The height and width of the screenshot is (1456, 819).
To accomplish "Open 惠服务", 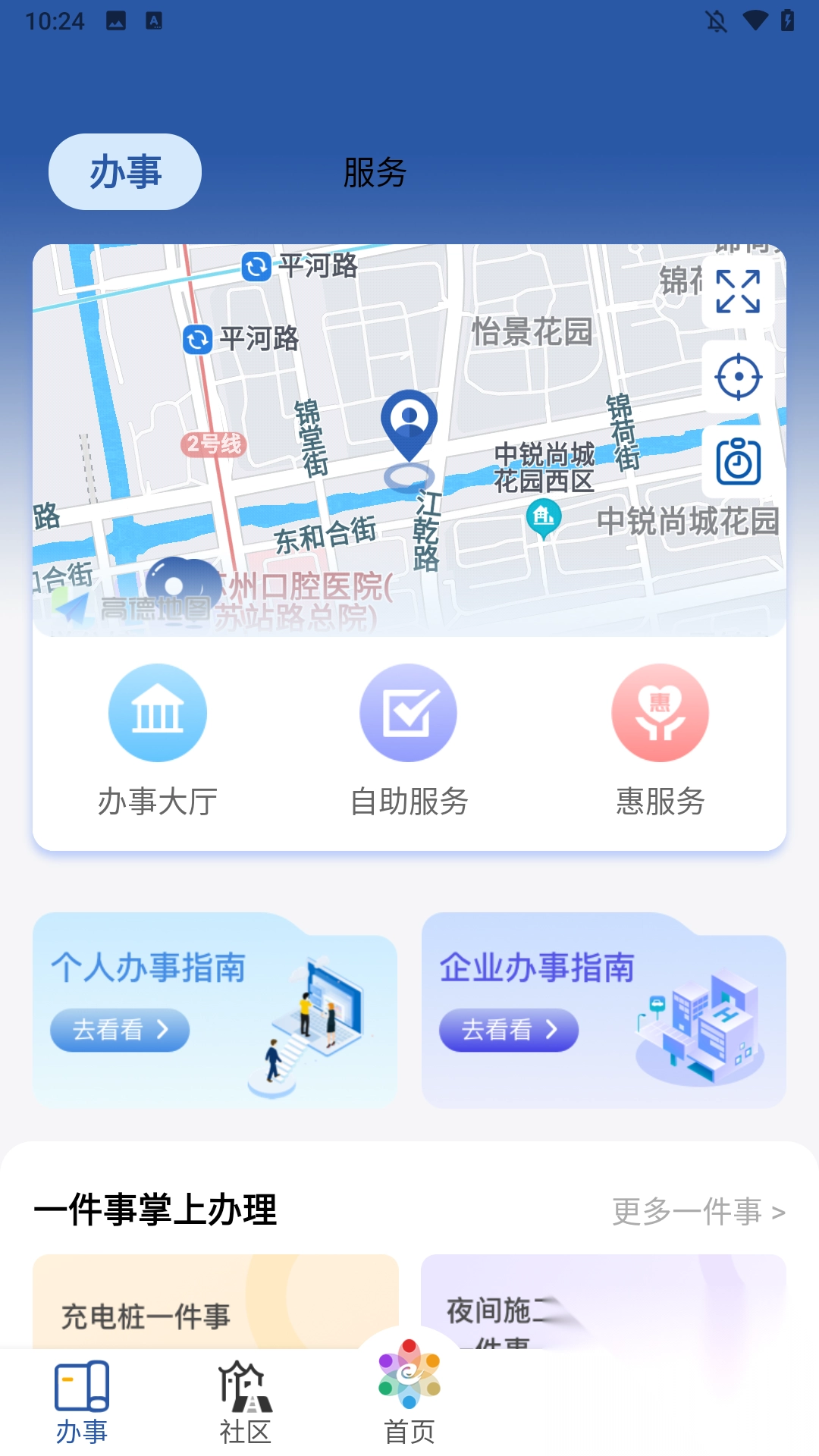I will point(661,739).
